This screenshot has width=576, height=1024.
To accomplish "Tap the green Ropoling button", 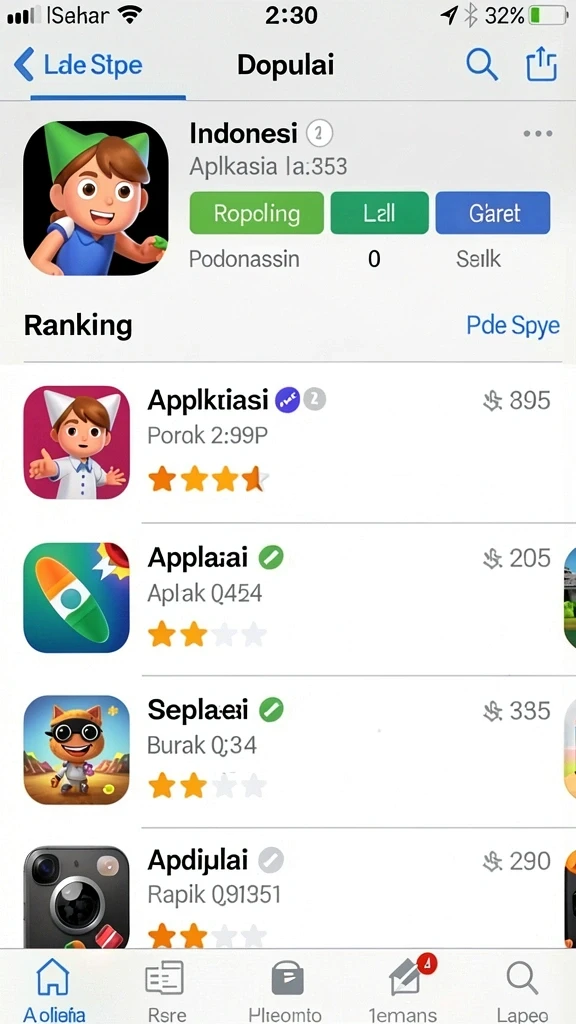I will pyautogui.click(x=257, y=213).
